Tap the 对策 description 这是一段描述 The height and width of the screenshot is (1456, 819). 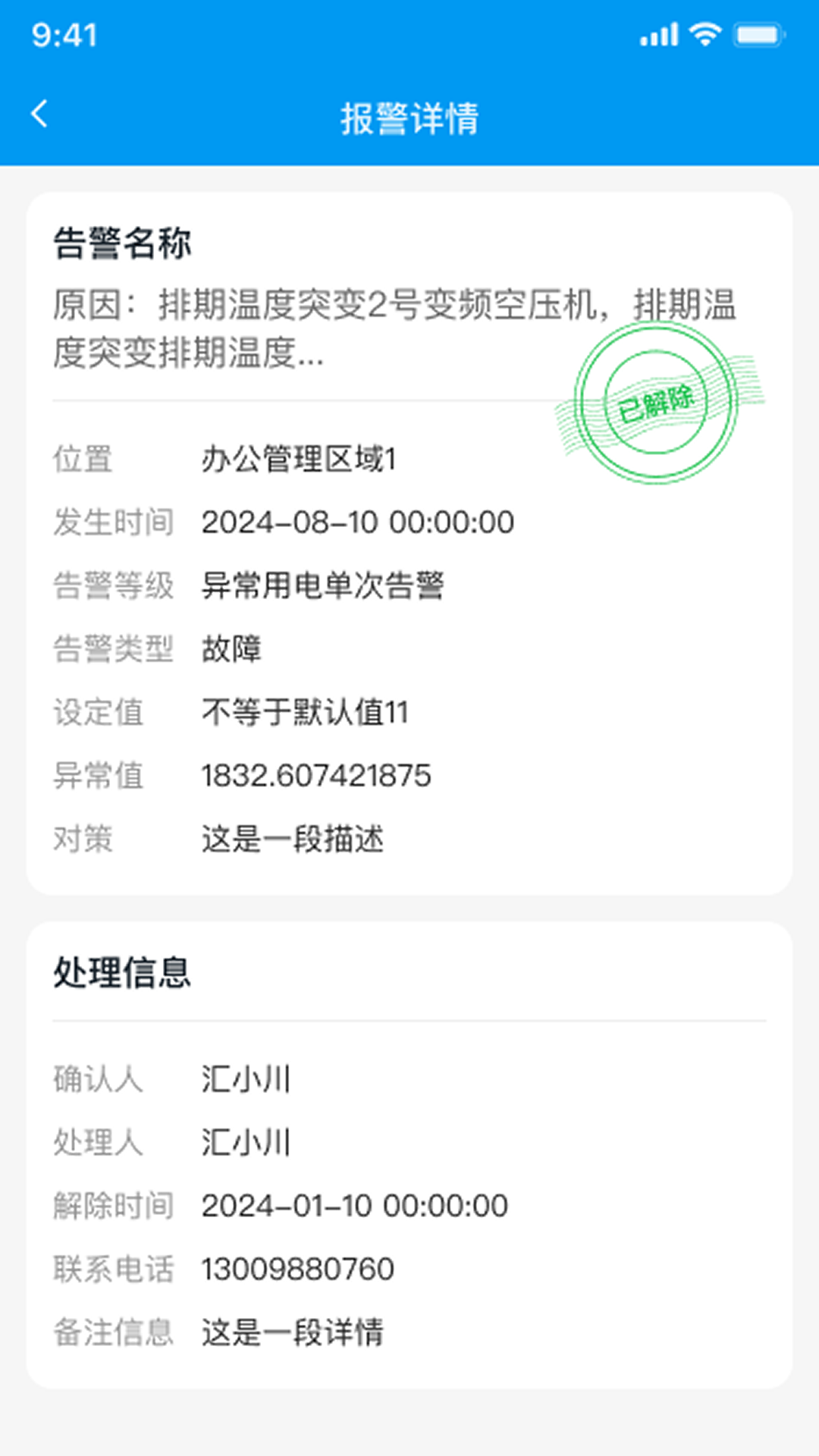[292, 839]
